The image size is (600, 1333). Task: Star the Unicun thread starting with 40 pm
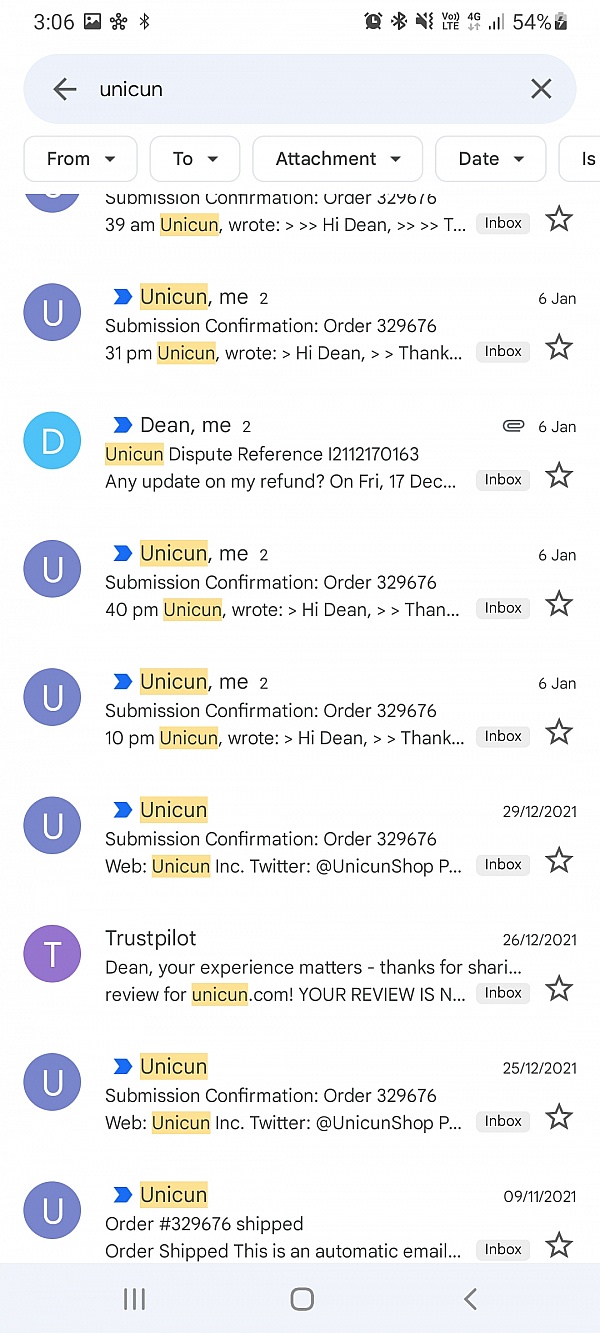coord(559,604)
